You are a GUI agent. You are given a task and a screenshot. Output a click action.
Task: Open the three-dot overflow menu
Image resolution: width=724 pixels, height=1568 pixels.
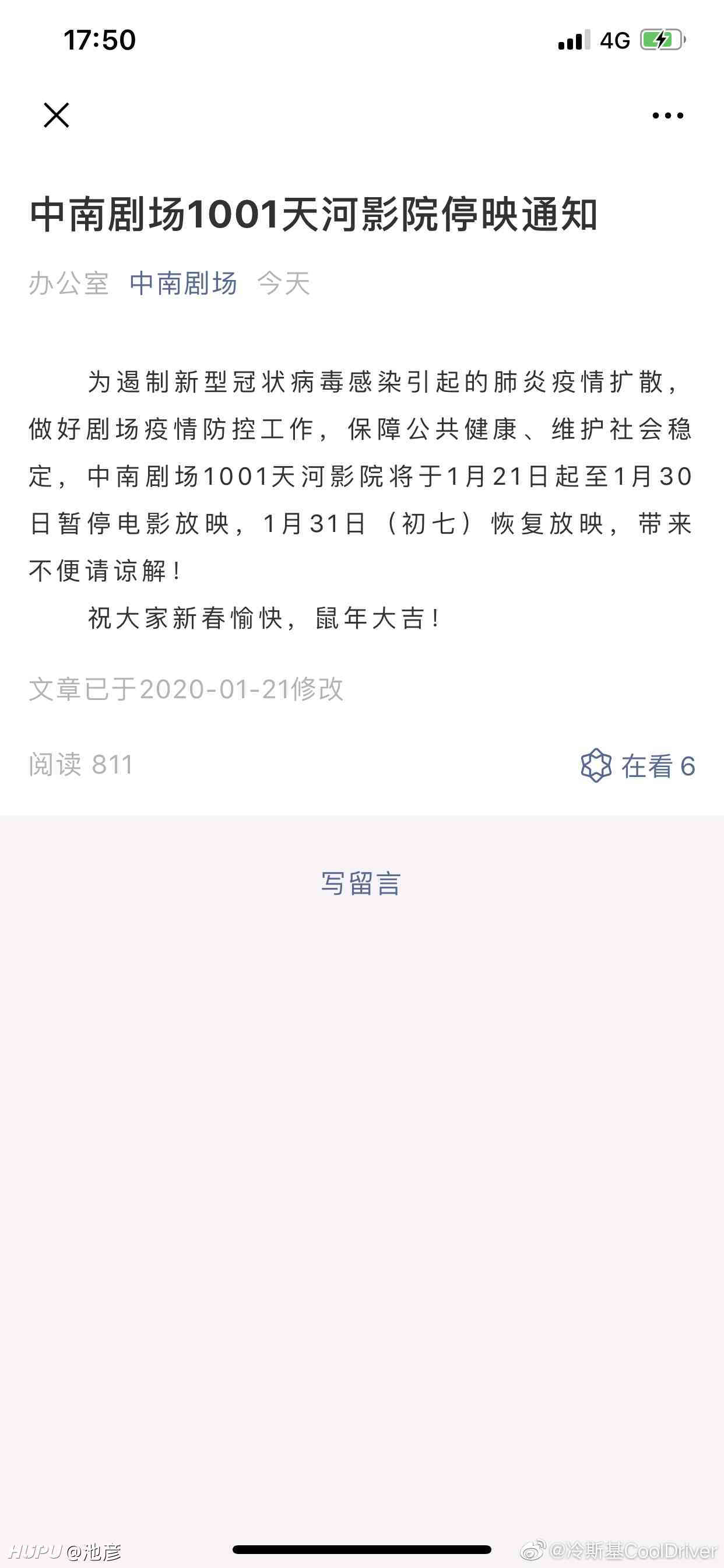pos(667,115)
